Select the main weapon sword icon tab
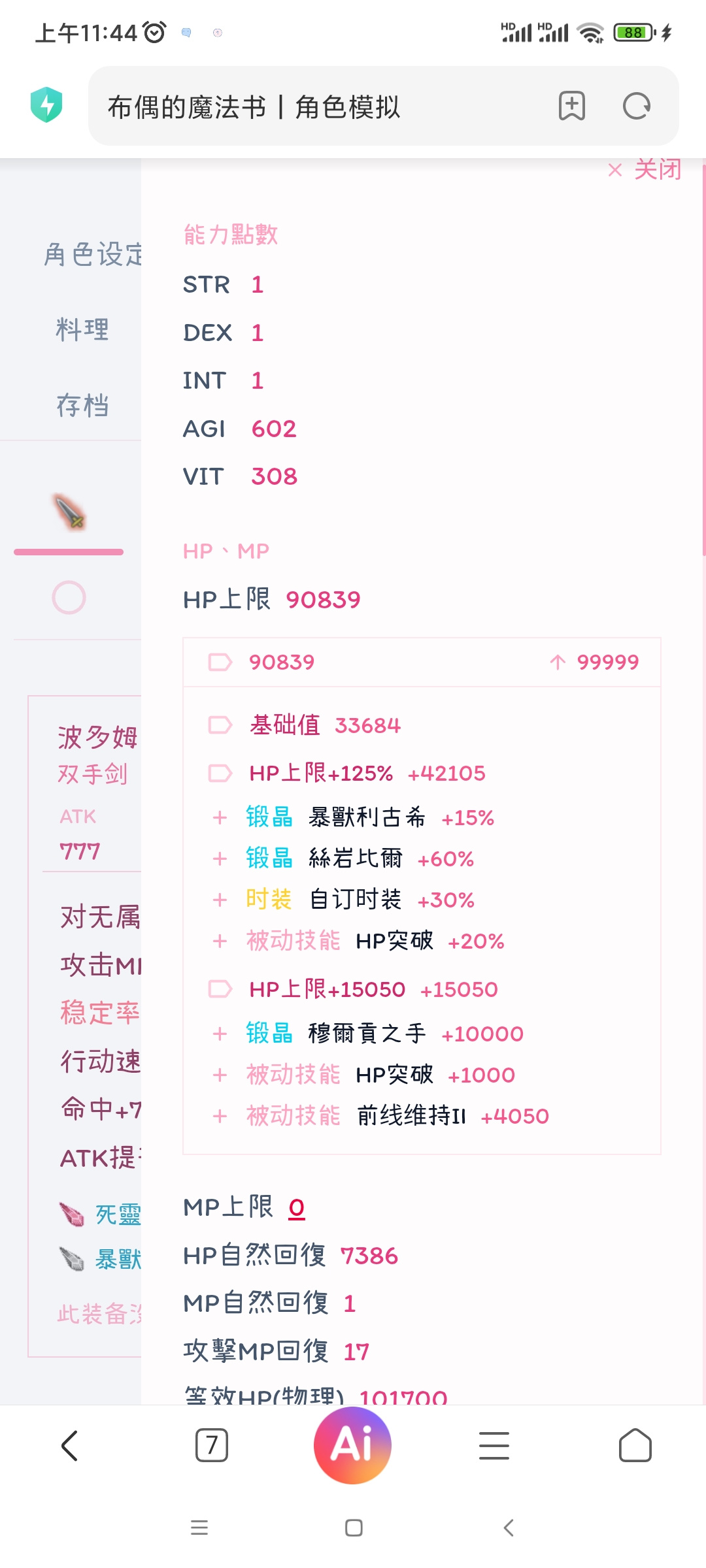This screenshot has width=706, height=1568. coord(69,512)
